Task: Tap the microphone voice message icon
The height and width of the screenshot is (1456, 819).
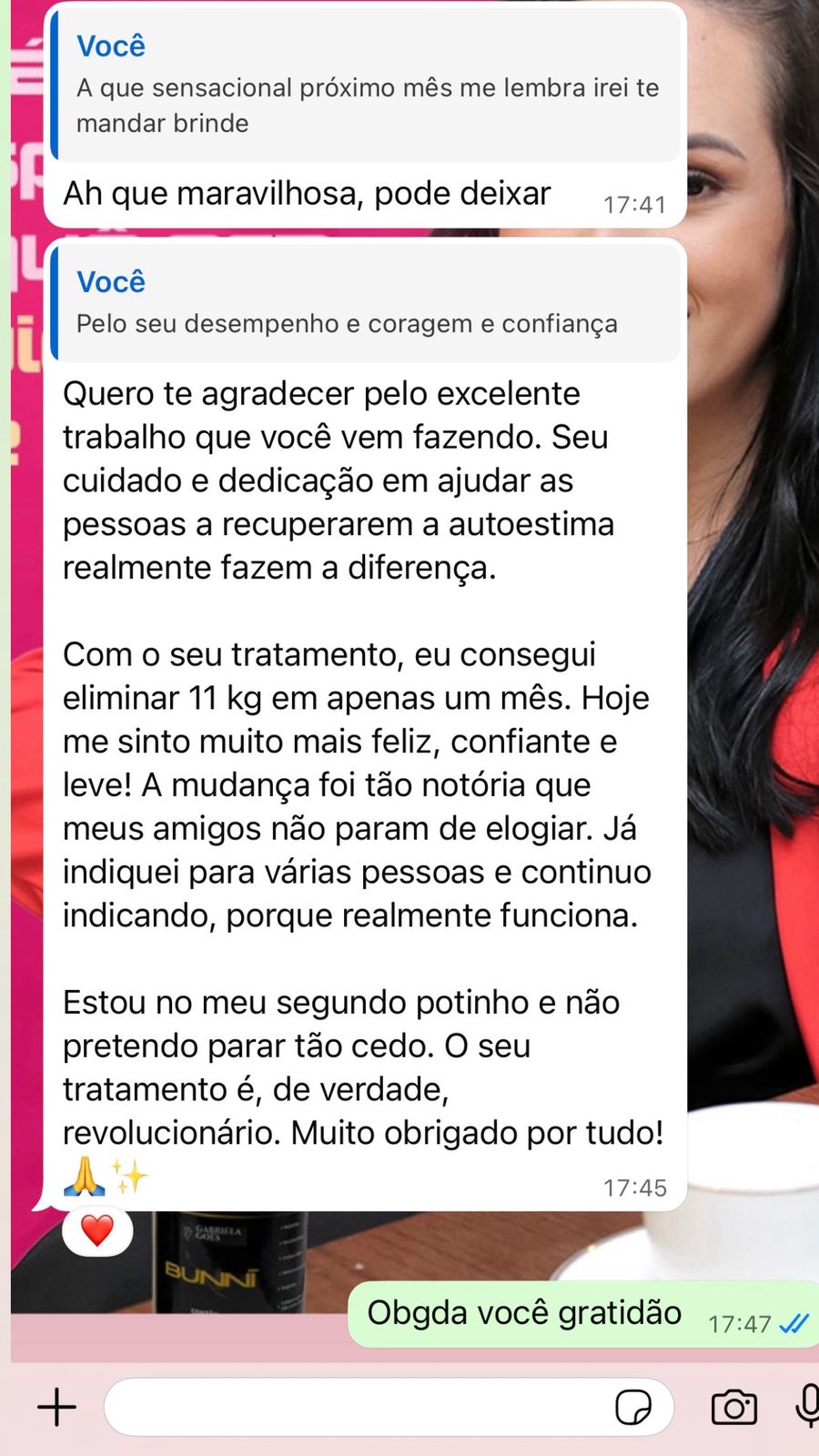Action: [x=806, y=1407]
